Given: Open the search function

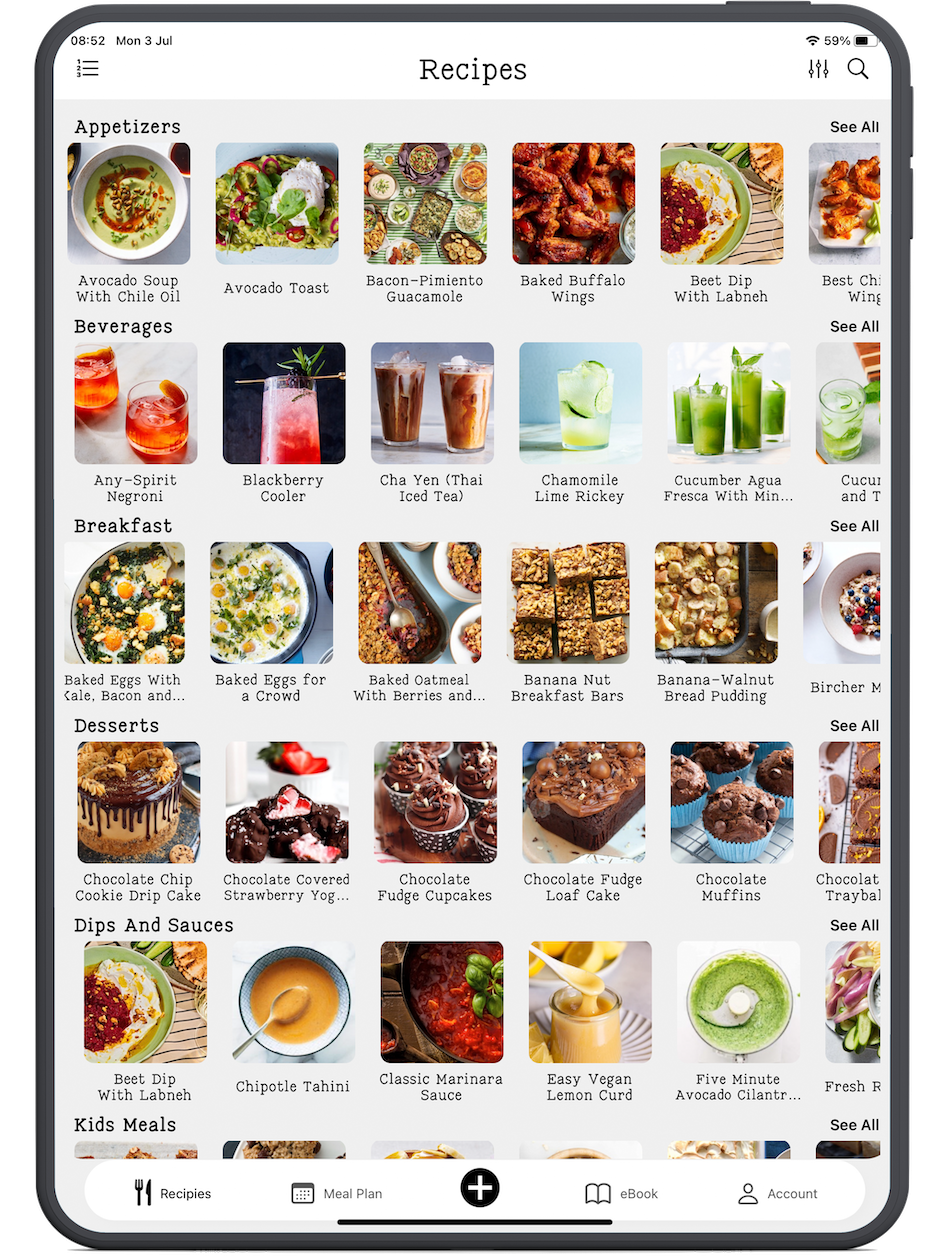Looking at the screenshot, I should tap(858, 69).
